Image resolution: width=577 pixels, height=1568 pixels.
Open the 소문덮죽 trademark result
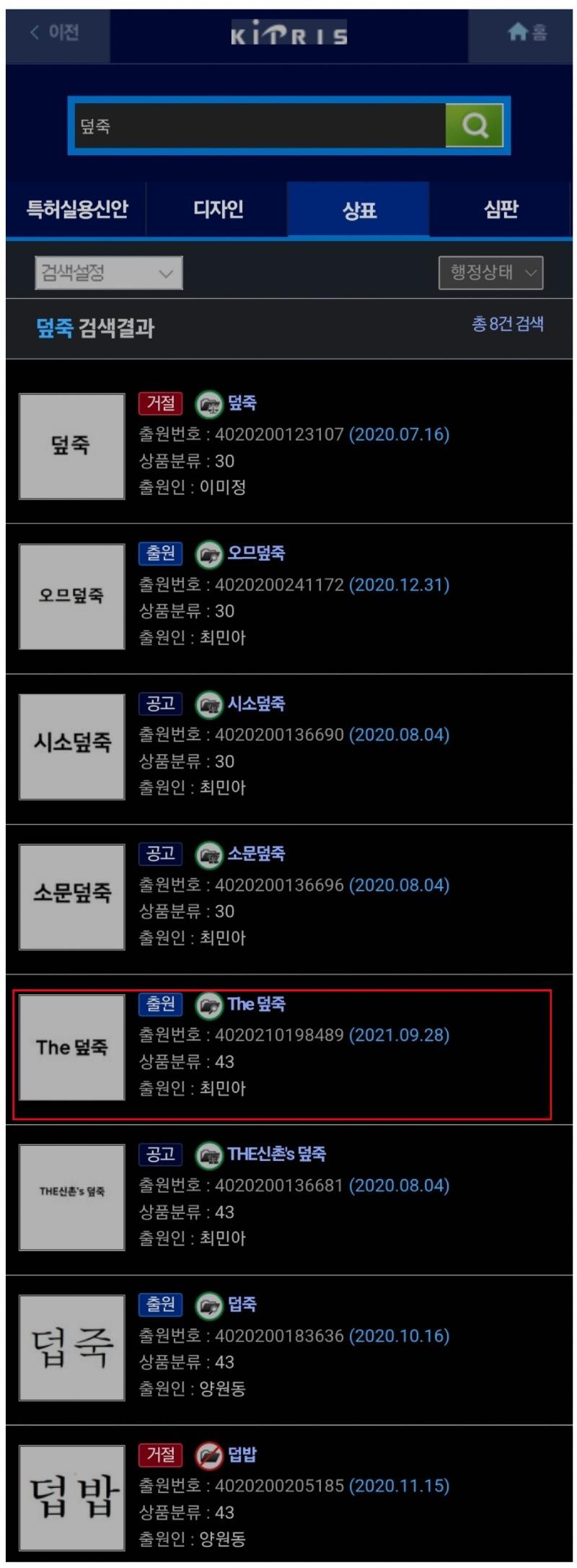[256, 854]
